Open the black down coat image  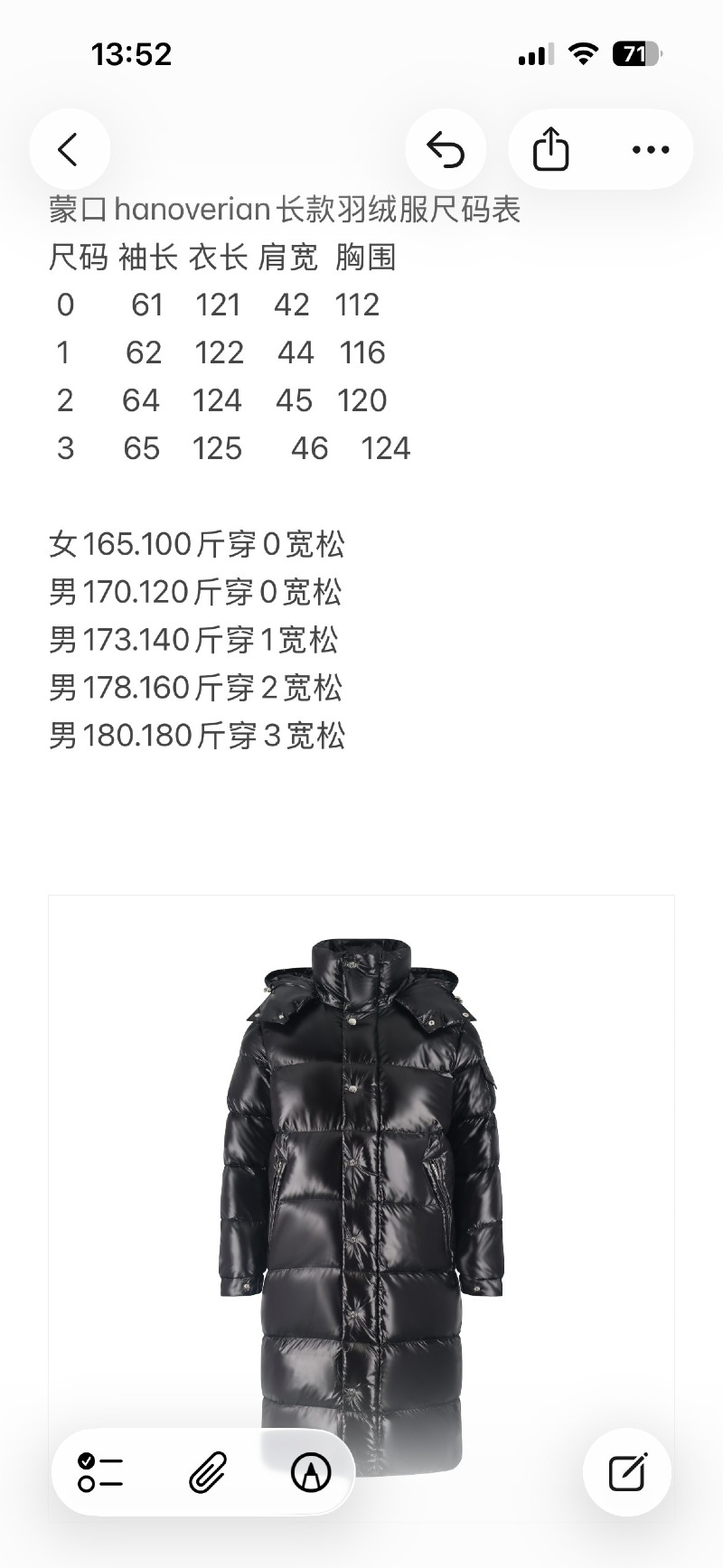tap(361, 1175)
